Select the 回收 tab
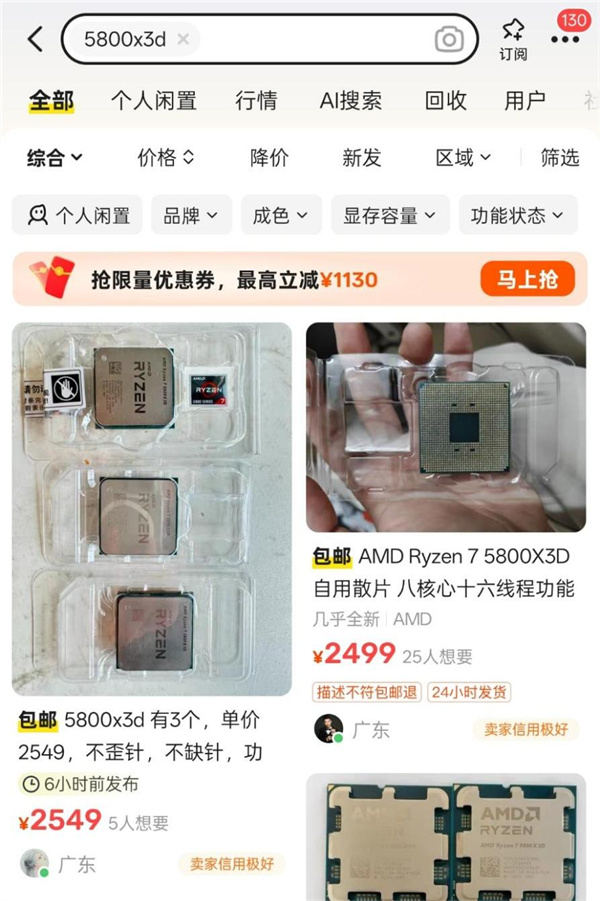The height and width of the screenshot is (901, 600). [x=445, y=100]
